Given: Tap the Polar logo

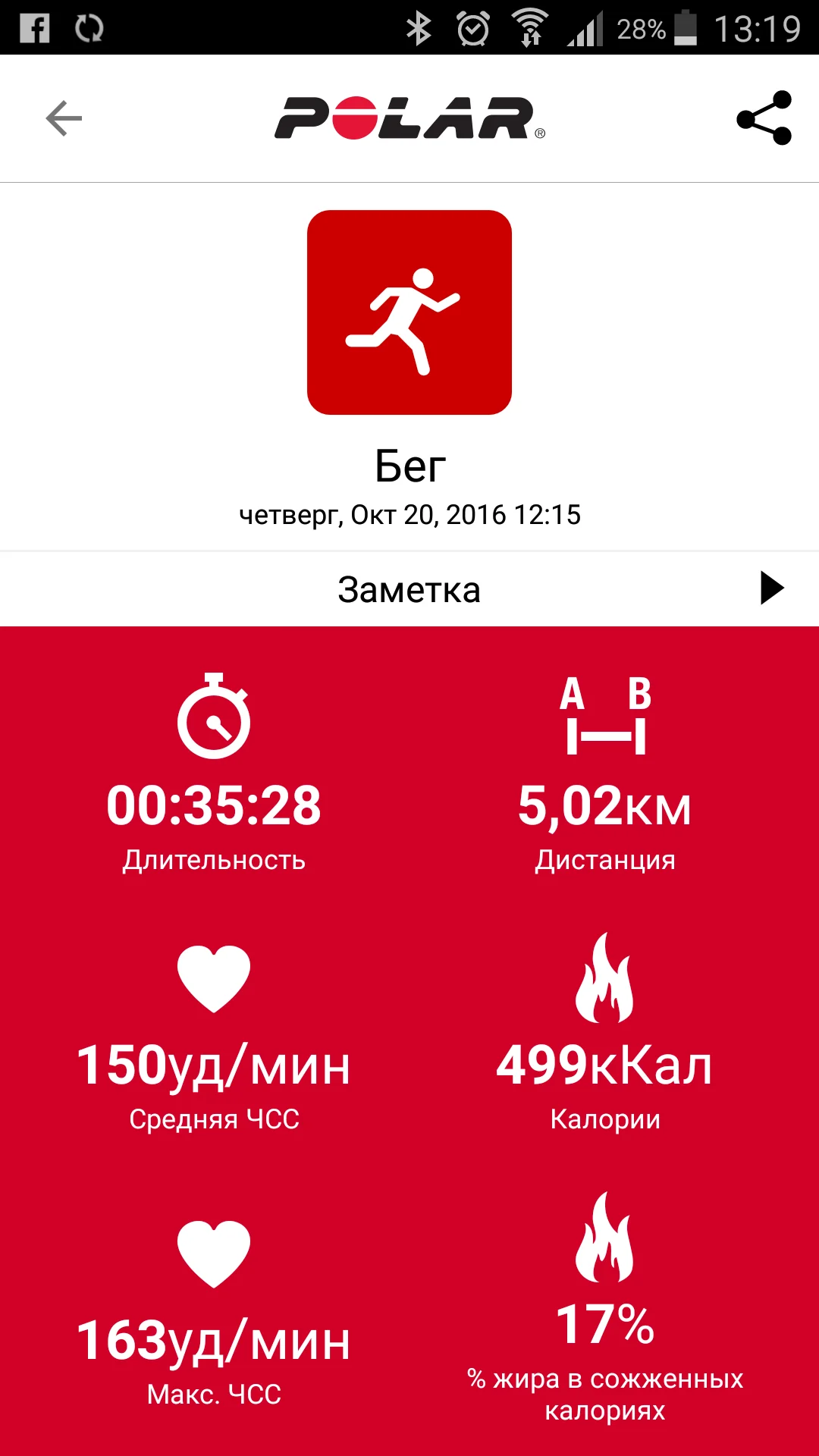Looking at the screenshot, I should pyautogui.click(x=409, y=118).
